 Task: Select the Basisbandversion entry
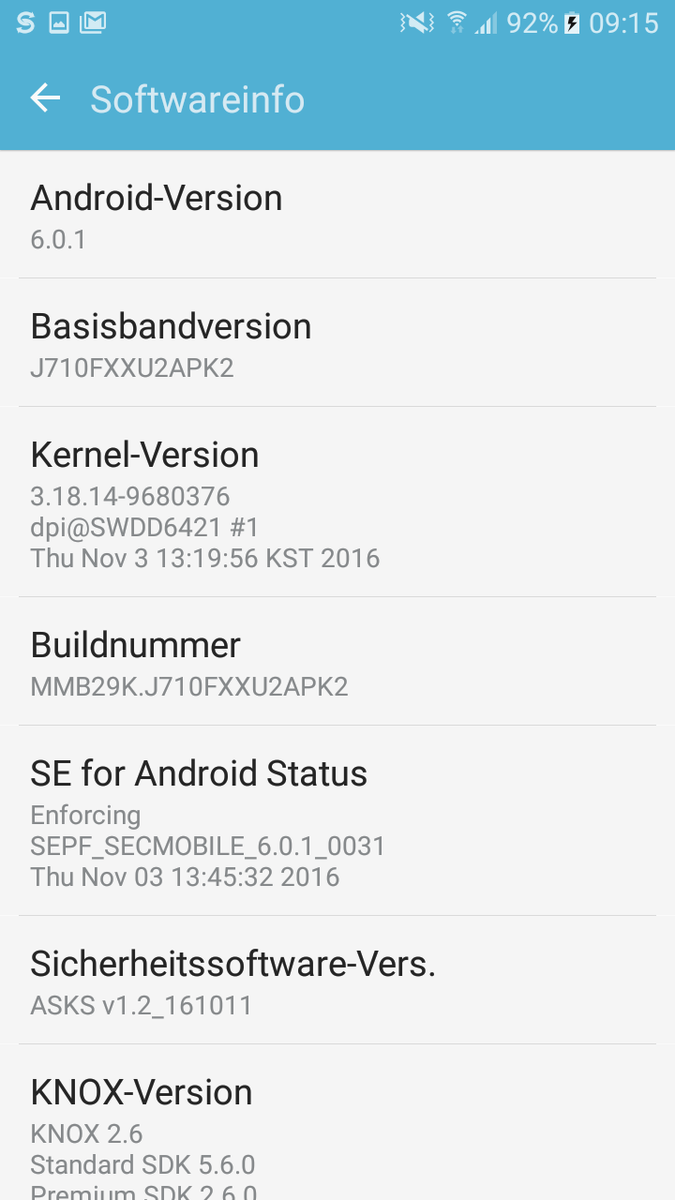click(x=337, y=344)
